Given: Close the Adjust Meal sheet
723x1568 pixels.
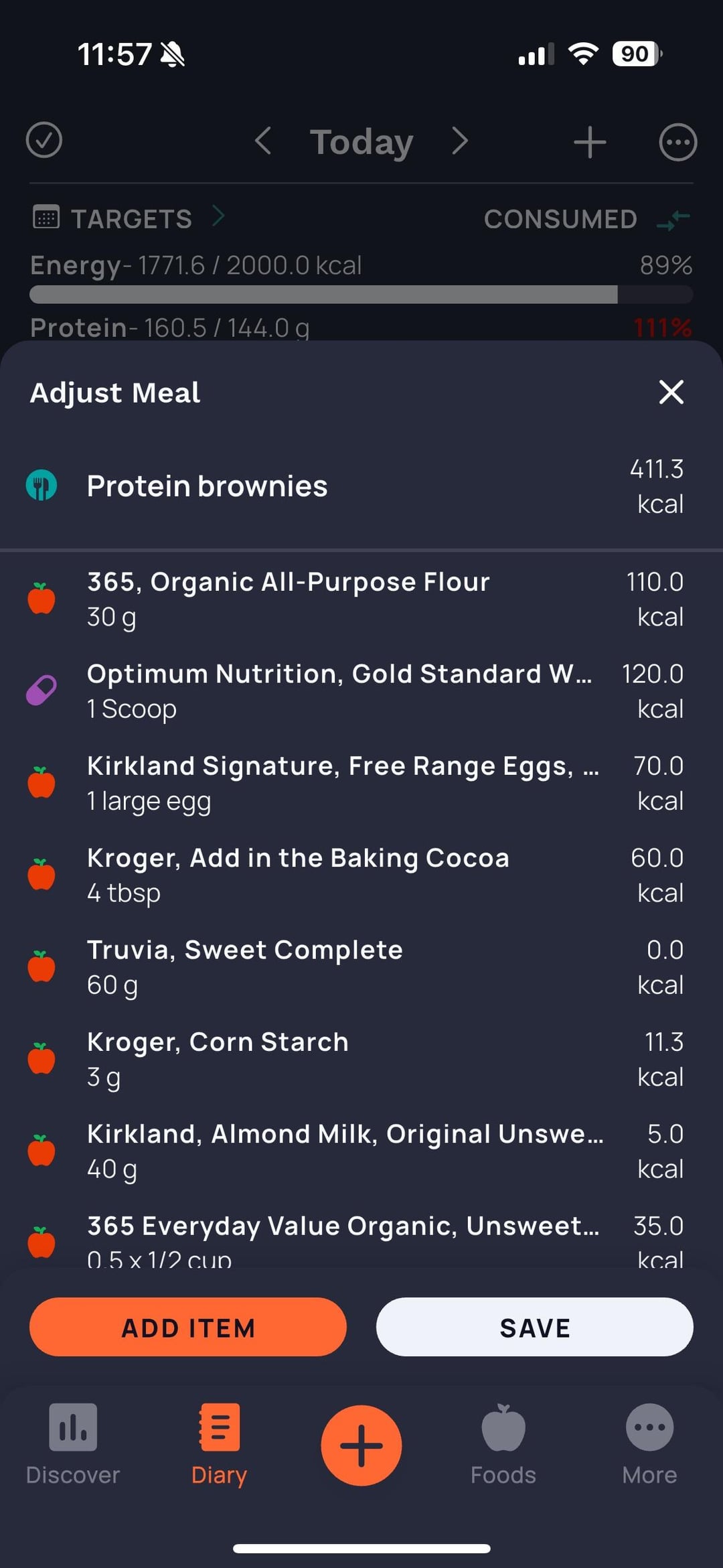Looking at the screenshot, I should [x=671, y=392].
